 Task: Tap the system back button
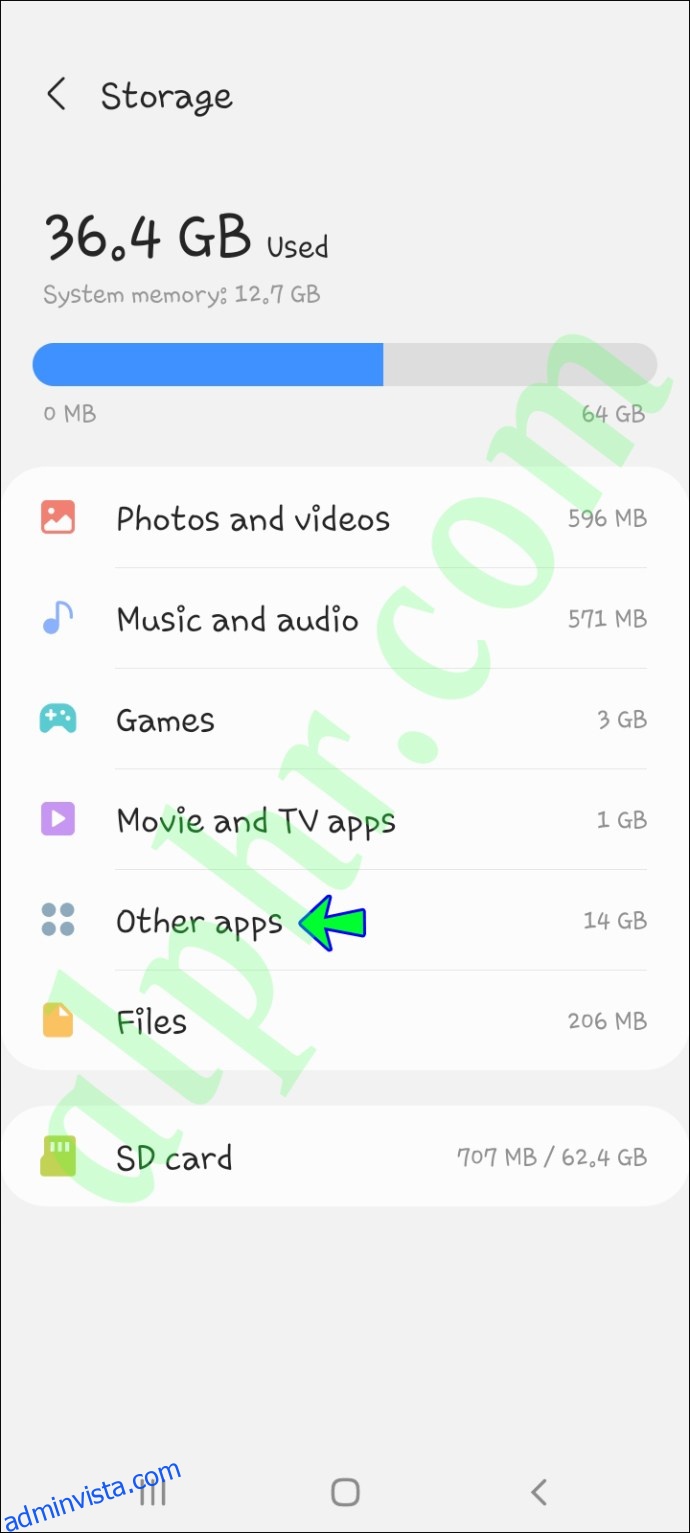point(539,1493)
